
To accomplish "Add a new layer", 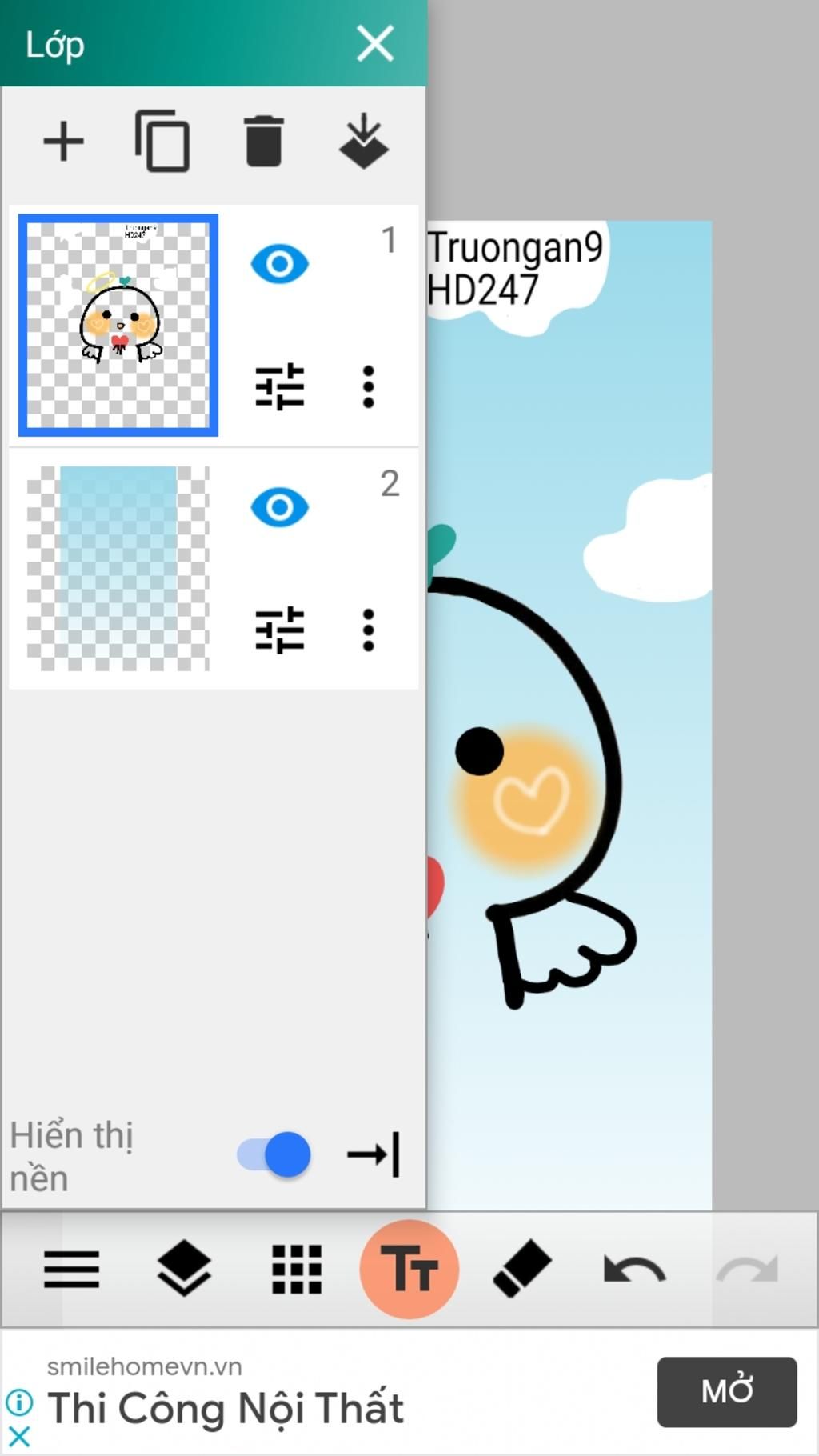I will pyautogui.click(x=63, y=142).
